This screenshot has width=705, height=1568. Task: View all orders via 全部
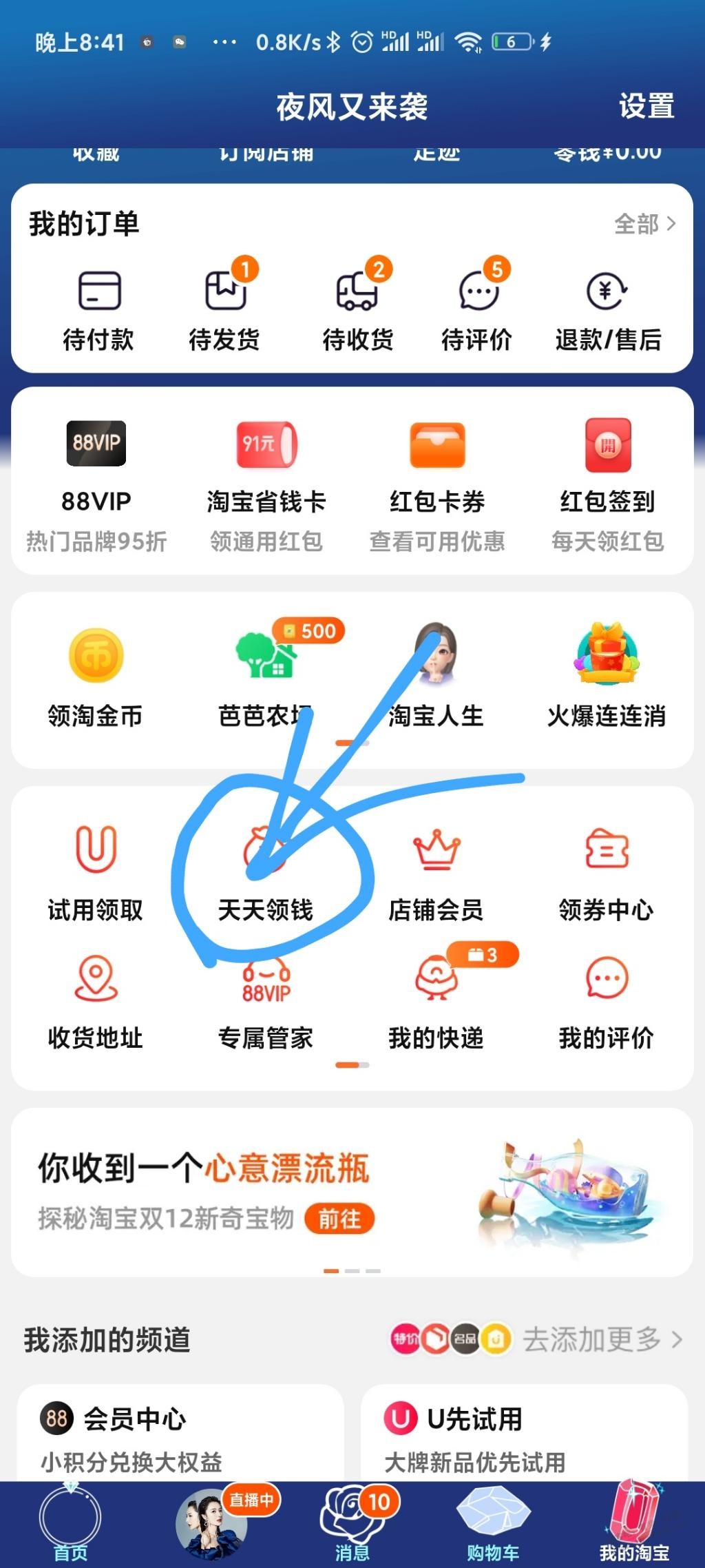pos(644,224)
